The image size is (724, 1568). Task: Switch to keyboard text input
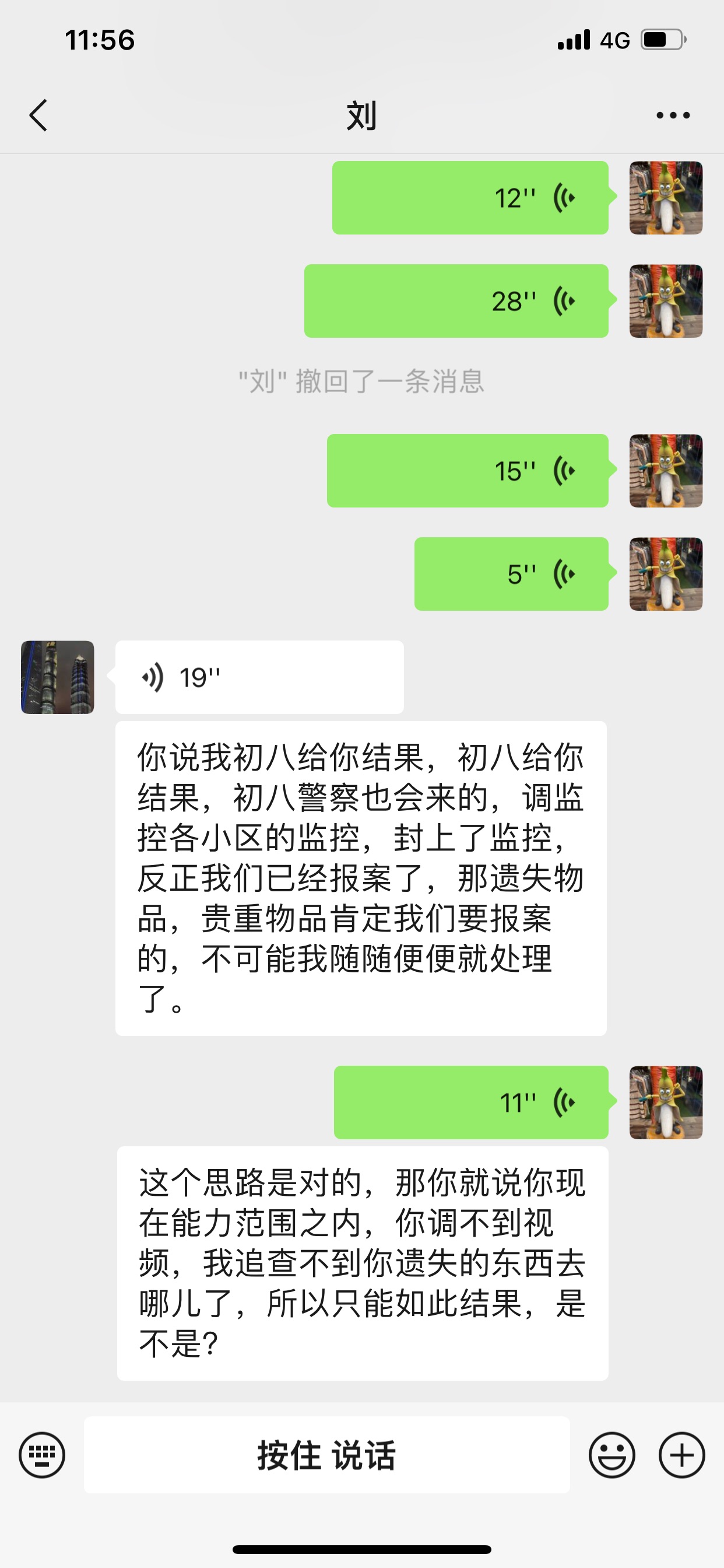click(x=42, y=1455)
